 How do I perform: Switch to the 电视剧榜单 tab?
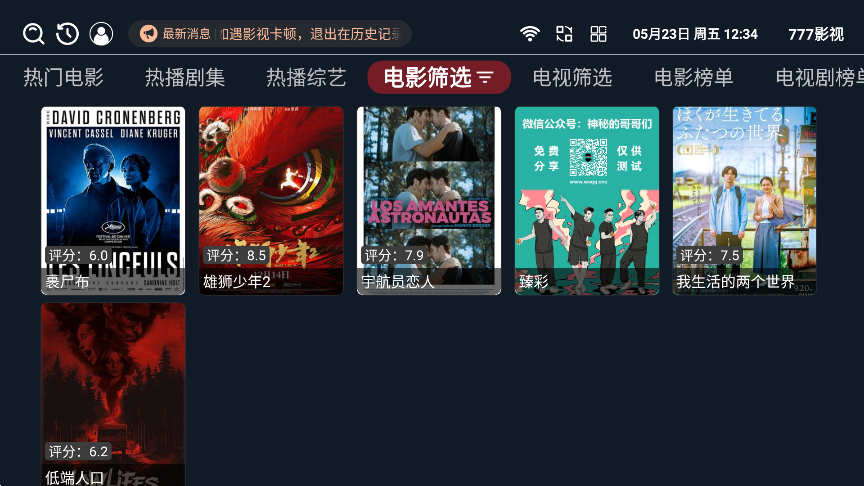(820, 78)
